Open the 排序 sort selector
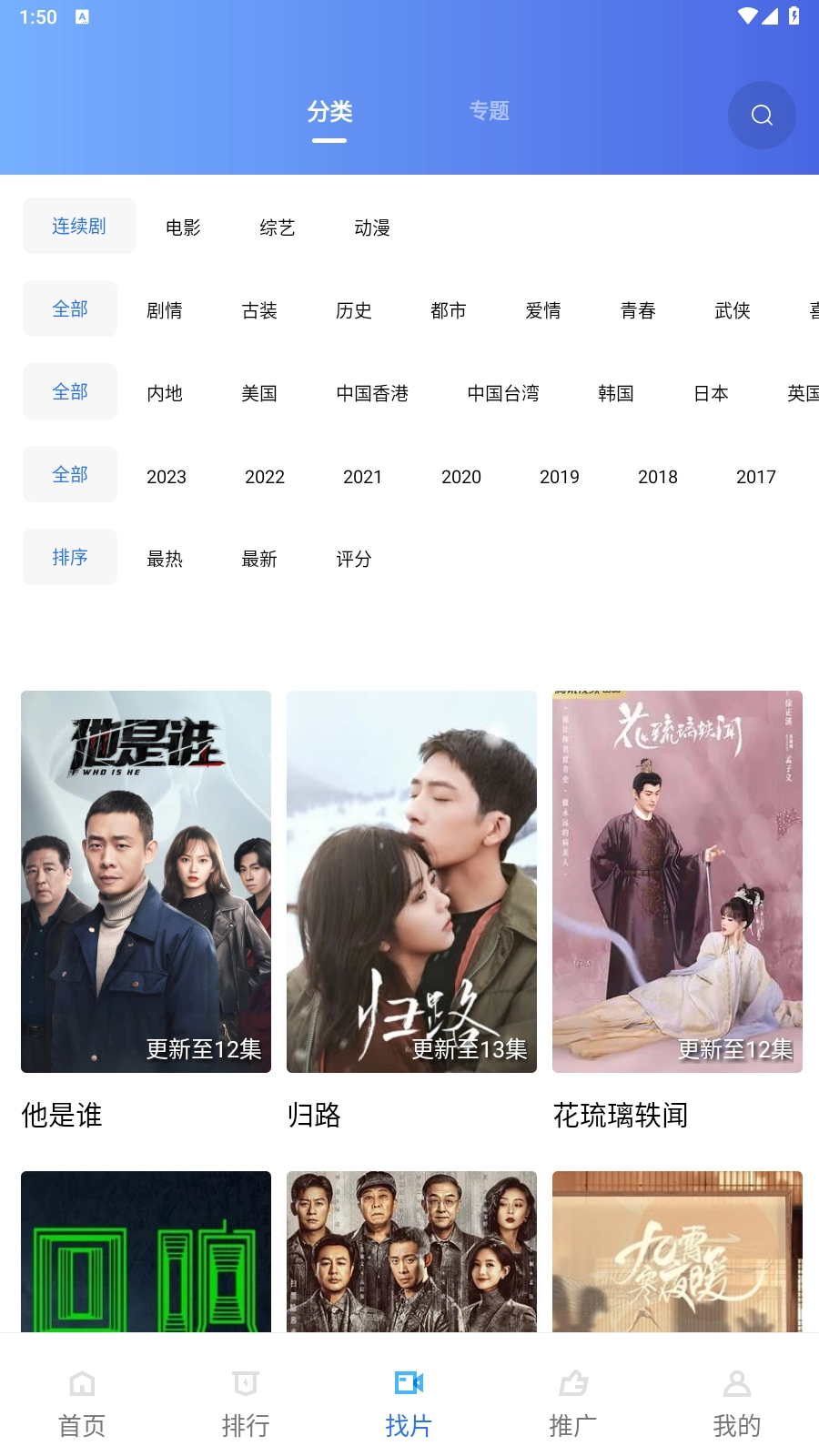The image size is (819, 1456). 70,556
